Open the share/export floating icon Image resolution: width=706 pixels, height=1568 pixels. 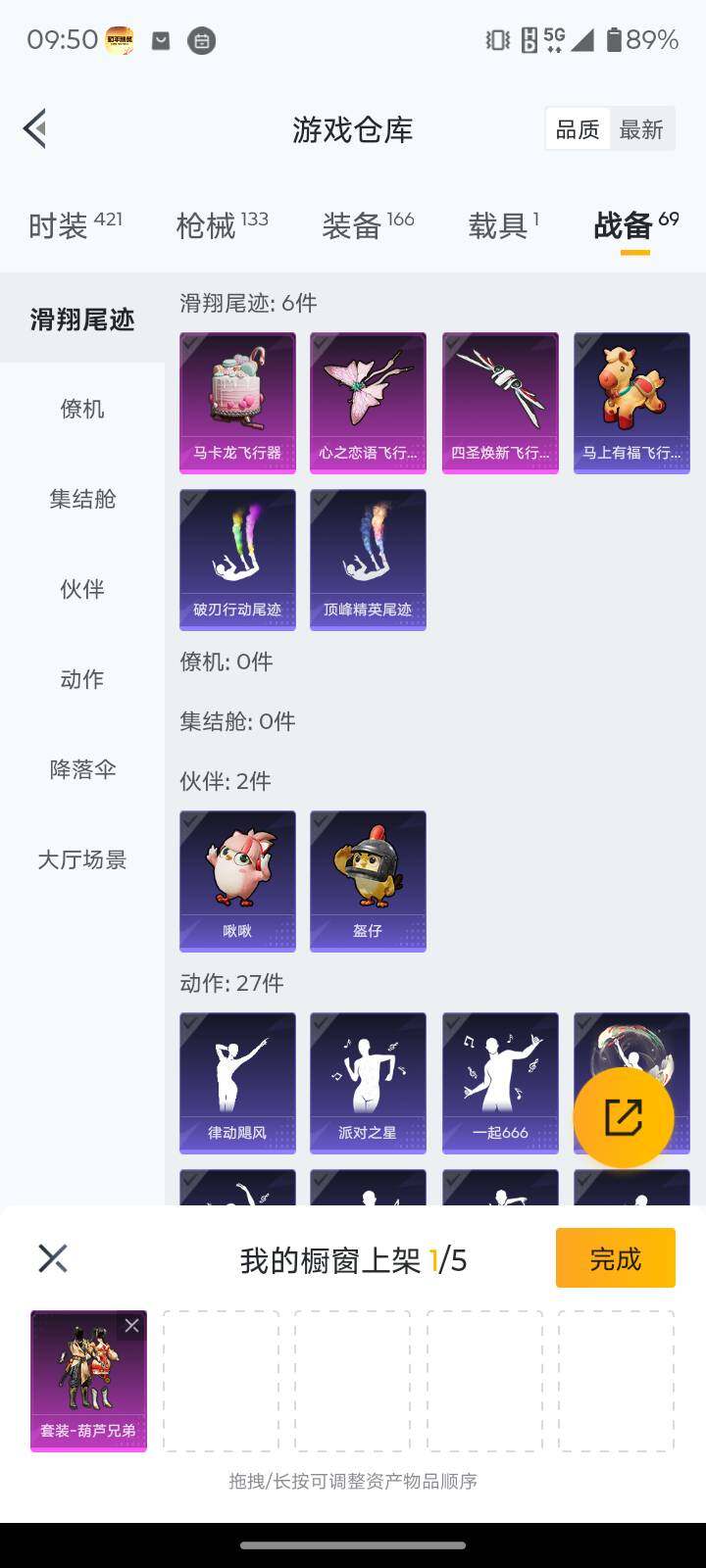click(624, 1115)
